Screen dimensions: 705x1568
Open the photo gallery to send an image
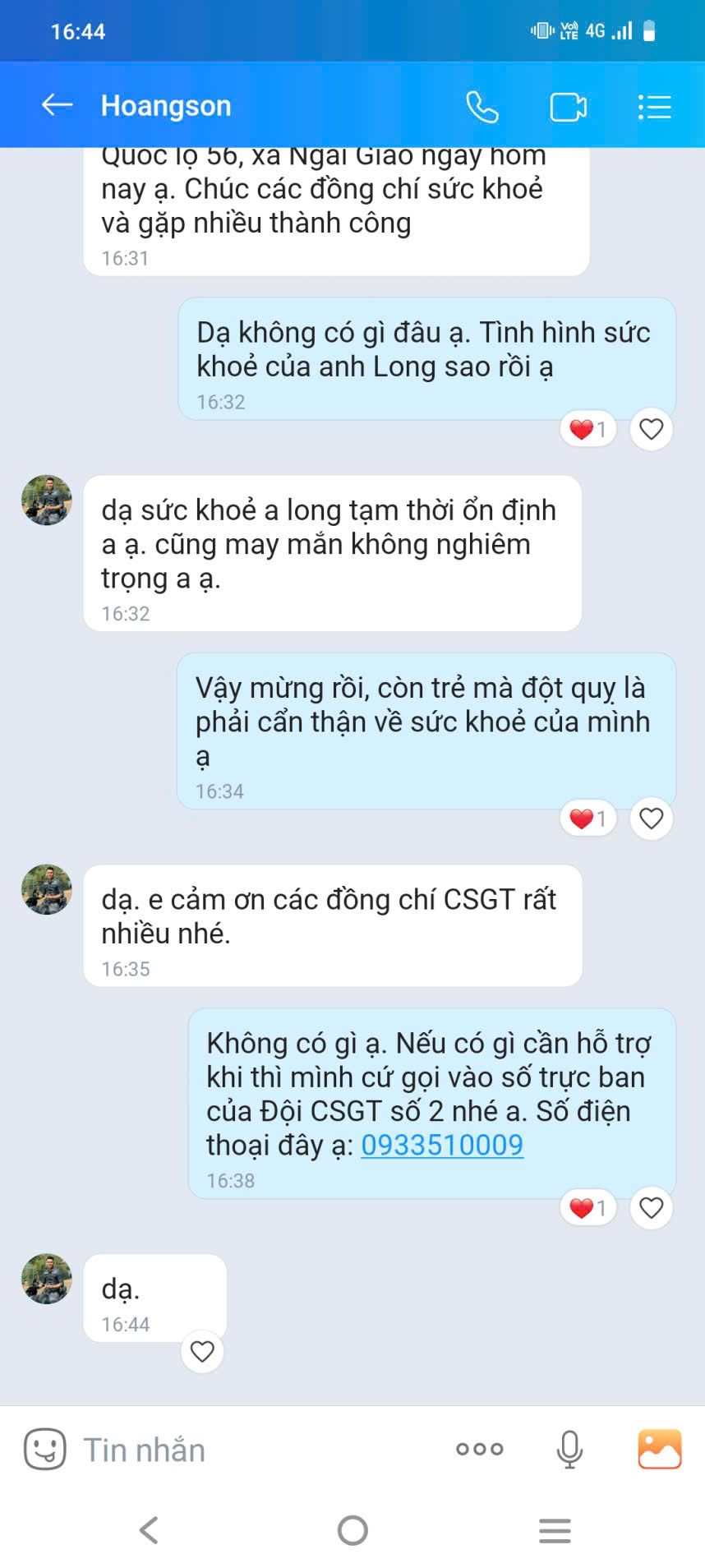tap(660, 1449)
